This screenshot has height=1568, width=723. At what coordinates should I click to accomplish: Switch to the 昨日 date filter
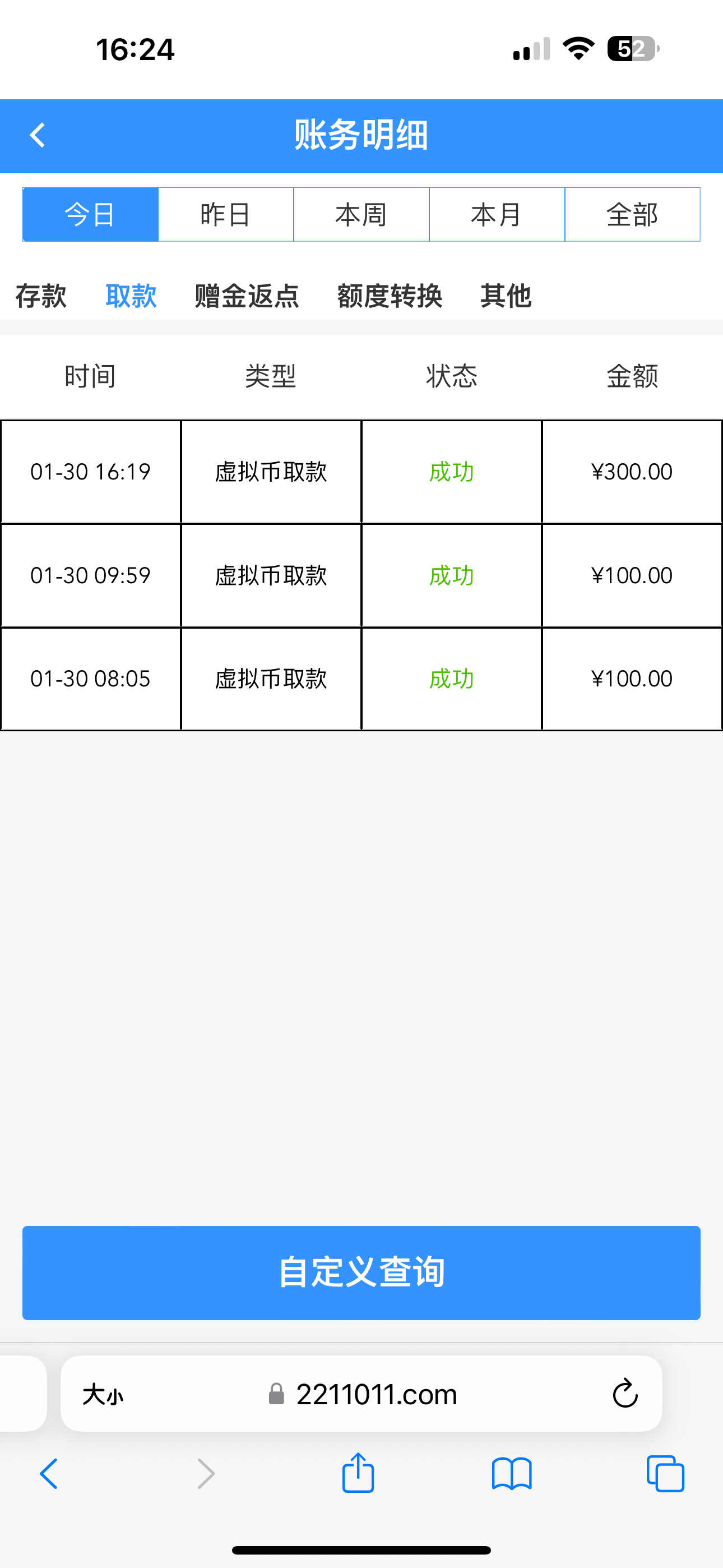point(226,215)
